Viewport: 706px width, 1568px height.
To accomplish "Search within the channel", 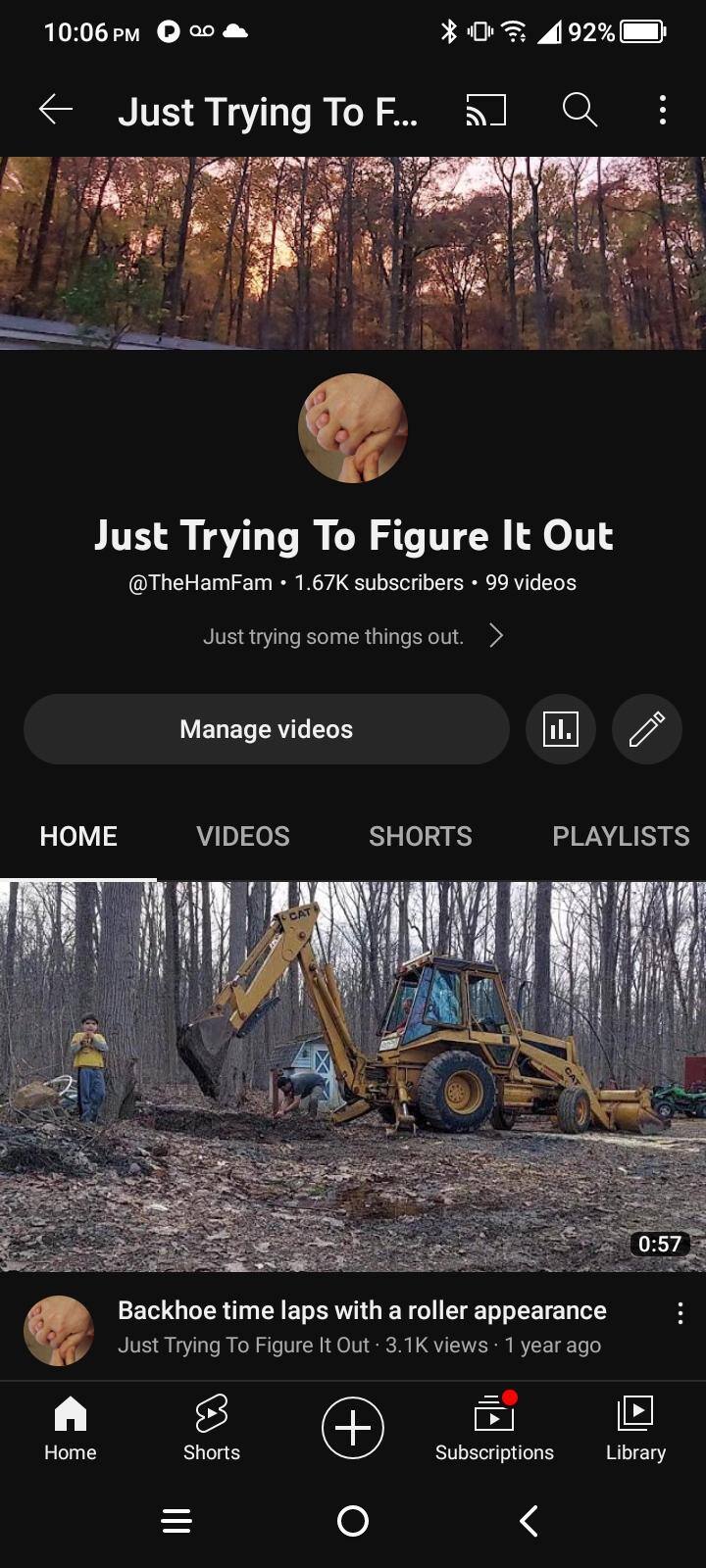I will (x=580, y=111).
